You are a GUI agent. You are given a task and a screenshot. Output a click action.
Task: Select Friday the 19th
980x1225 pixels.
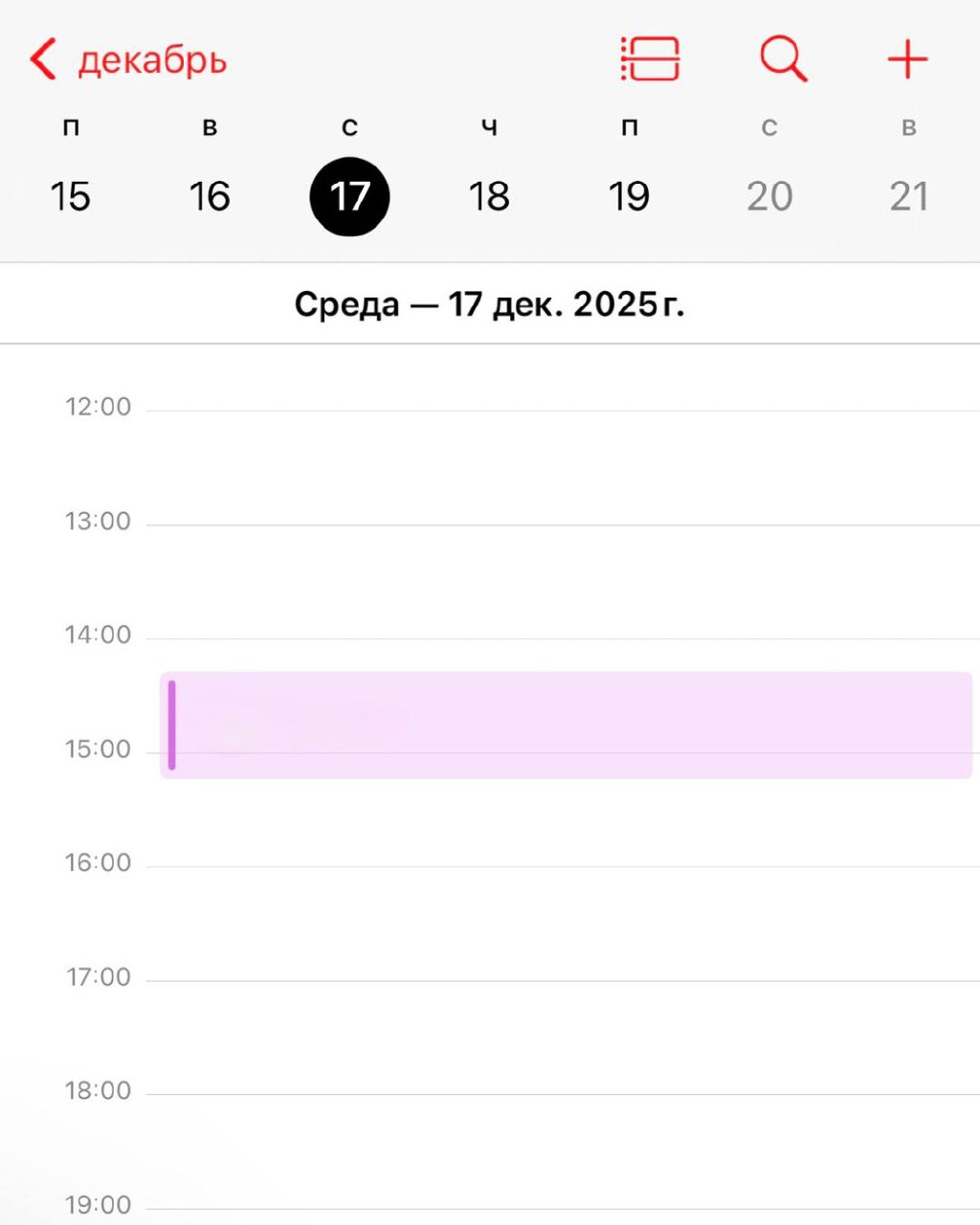coord(629,196)
